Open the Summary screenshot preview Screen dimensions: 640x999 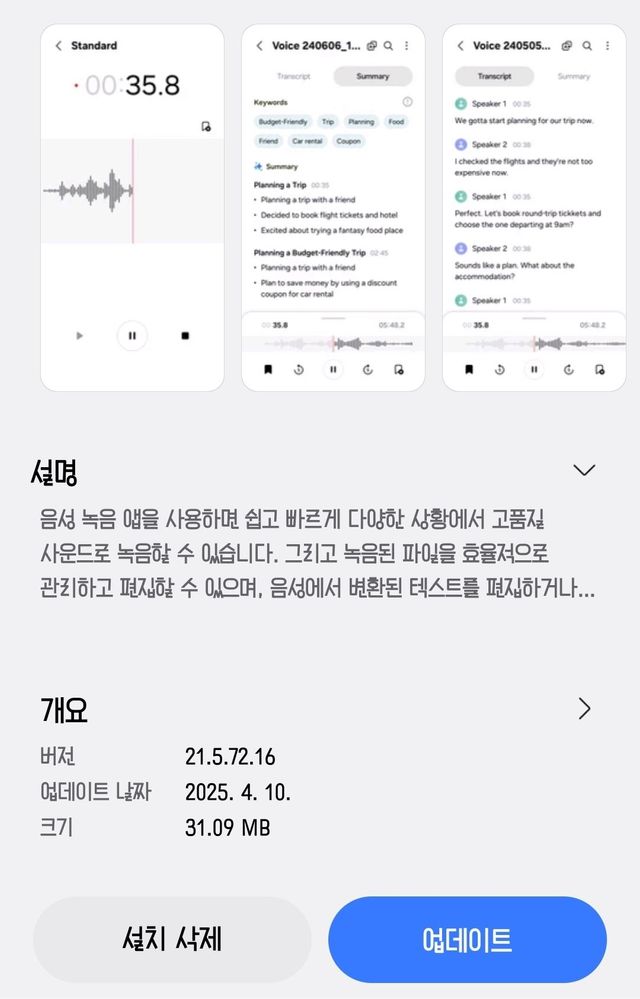333,207
